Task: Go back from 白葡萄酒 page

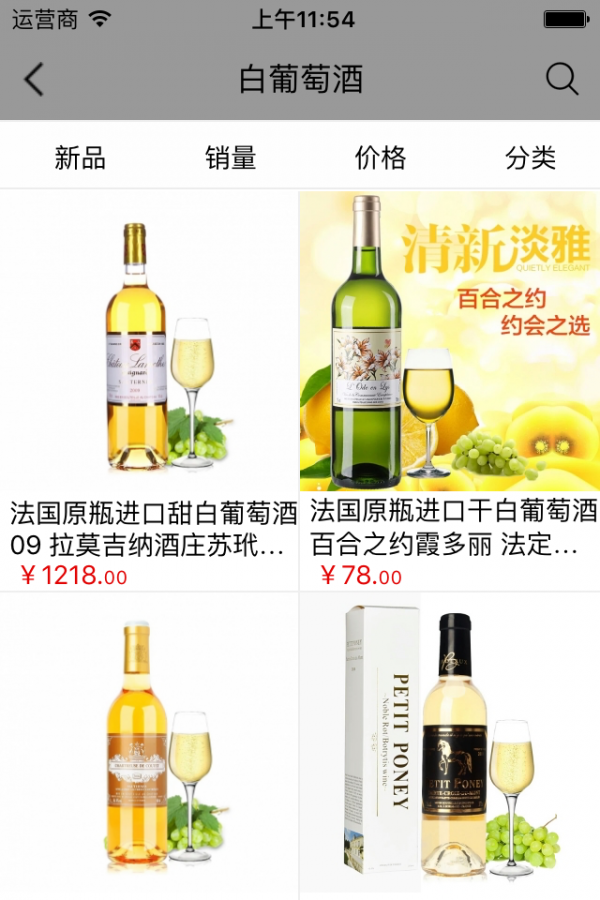Action: [35, 79]
